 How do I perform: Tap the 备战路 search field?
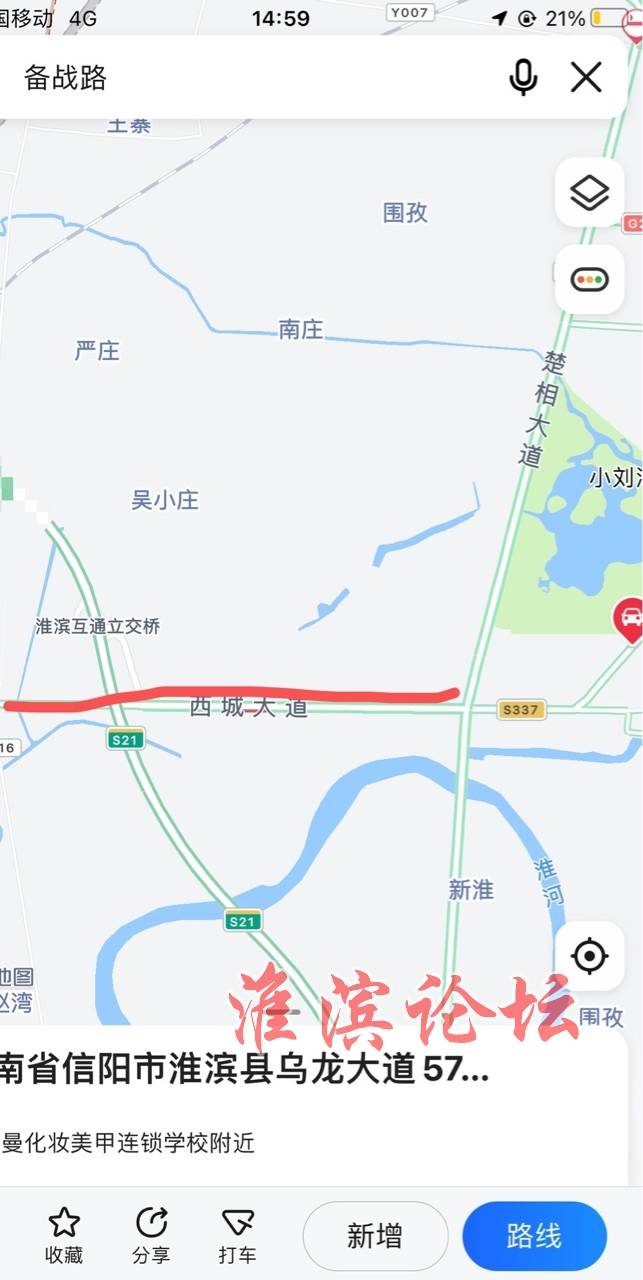point(250,78)
